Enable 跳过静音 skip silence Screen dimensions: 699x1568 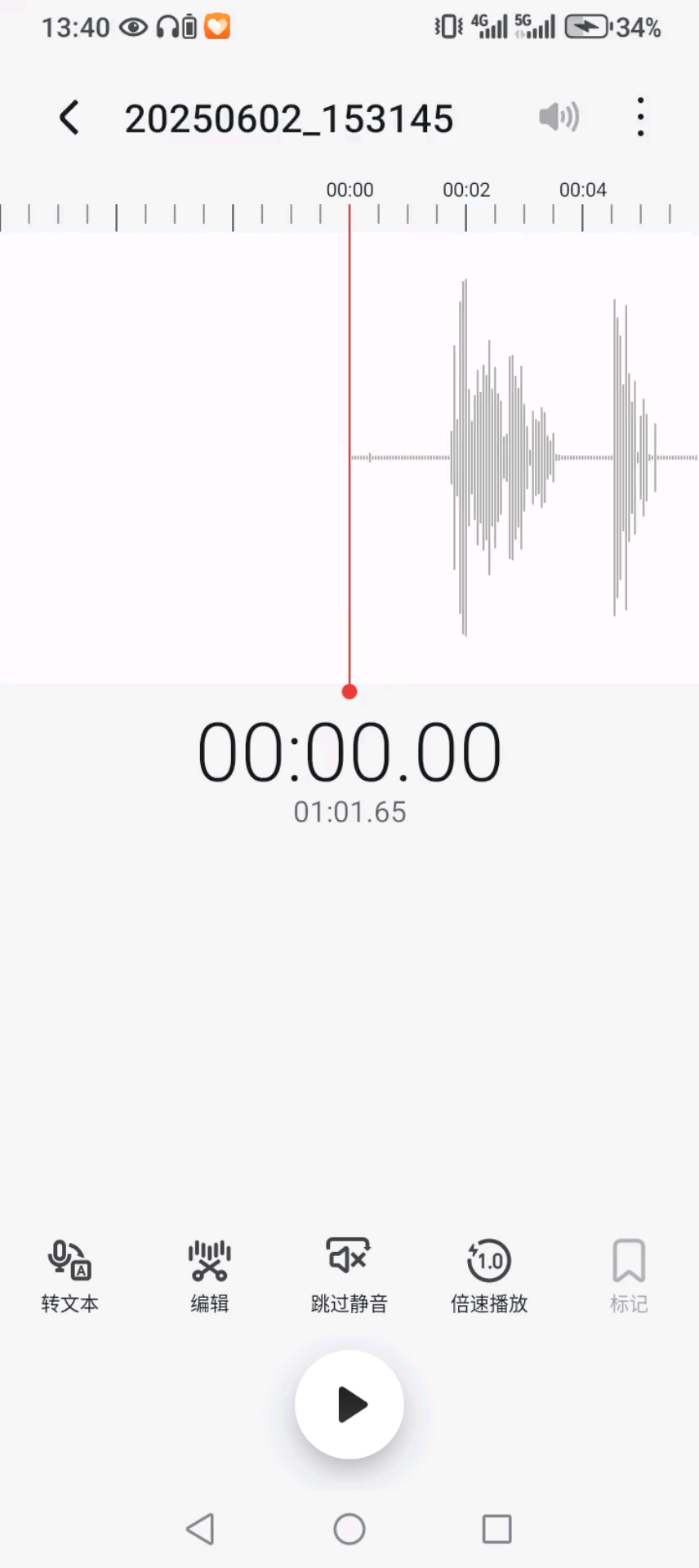tap(349, 1275)
